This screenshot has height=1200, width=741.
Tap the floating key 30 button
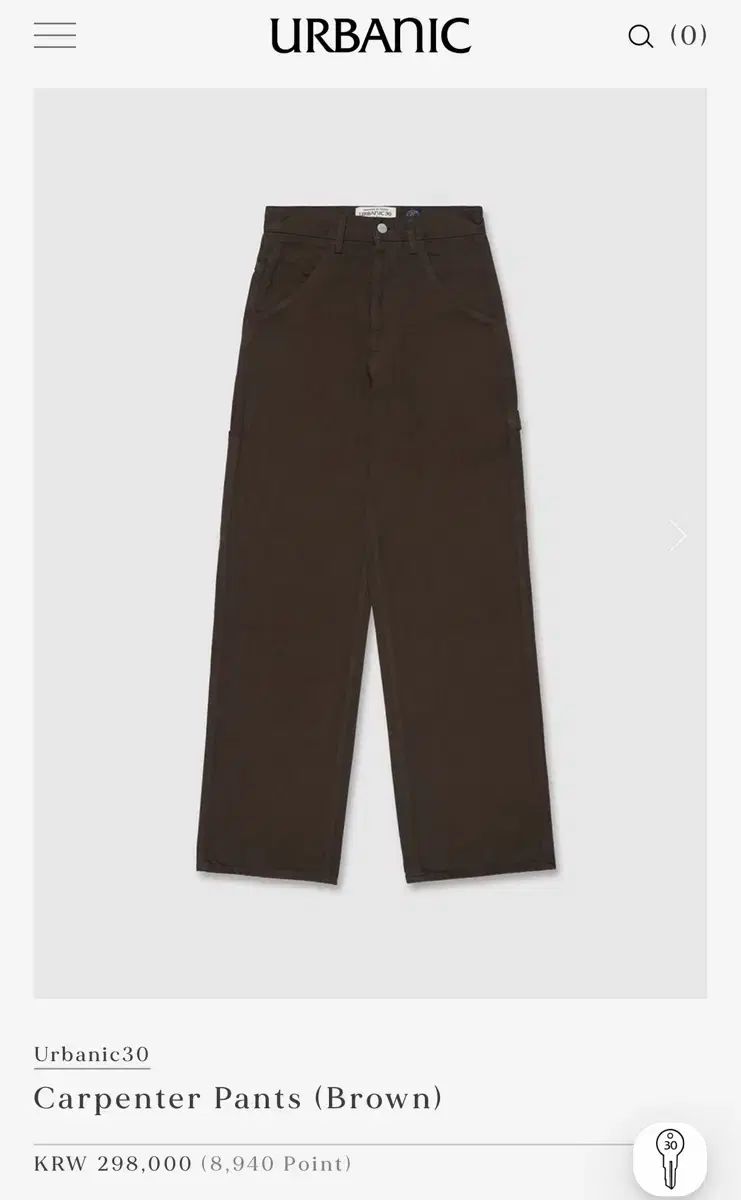point(670,1158)
